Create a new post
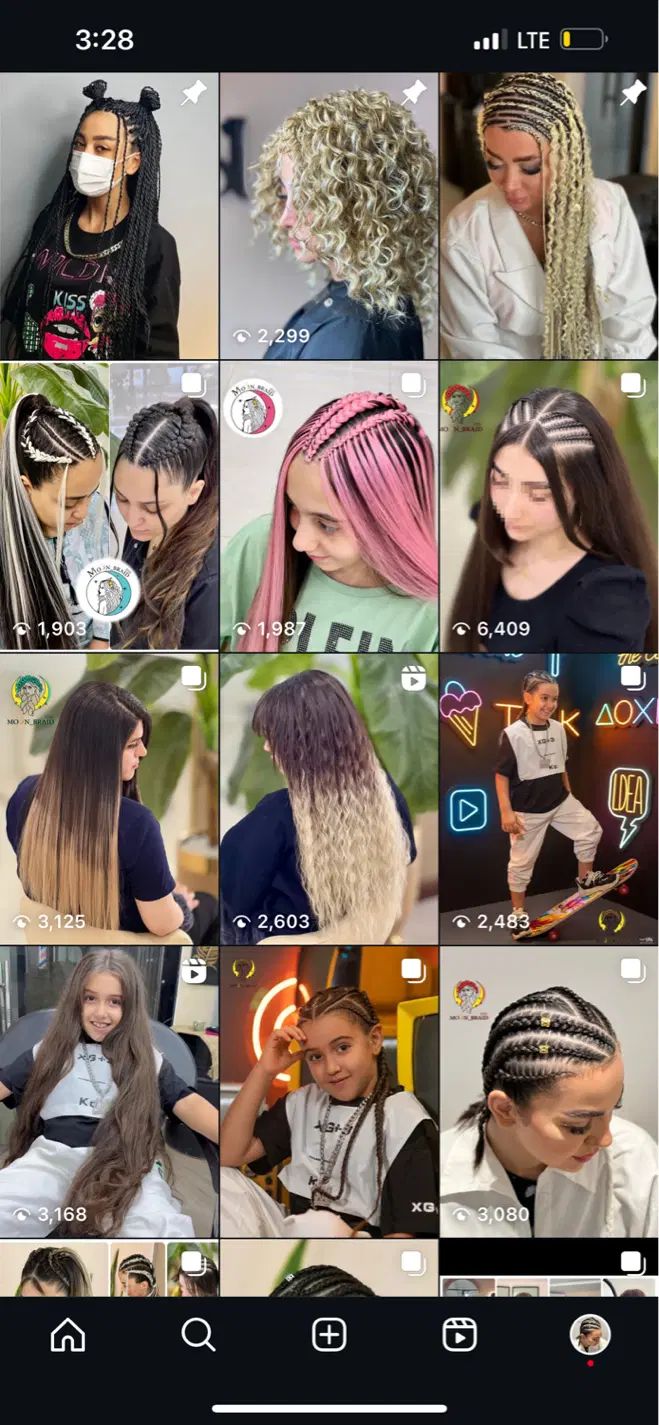The height and width of the screenshot is (1425, 659). [x=329, y=1334]
